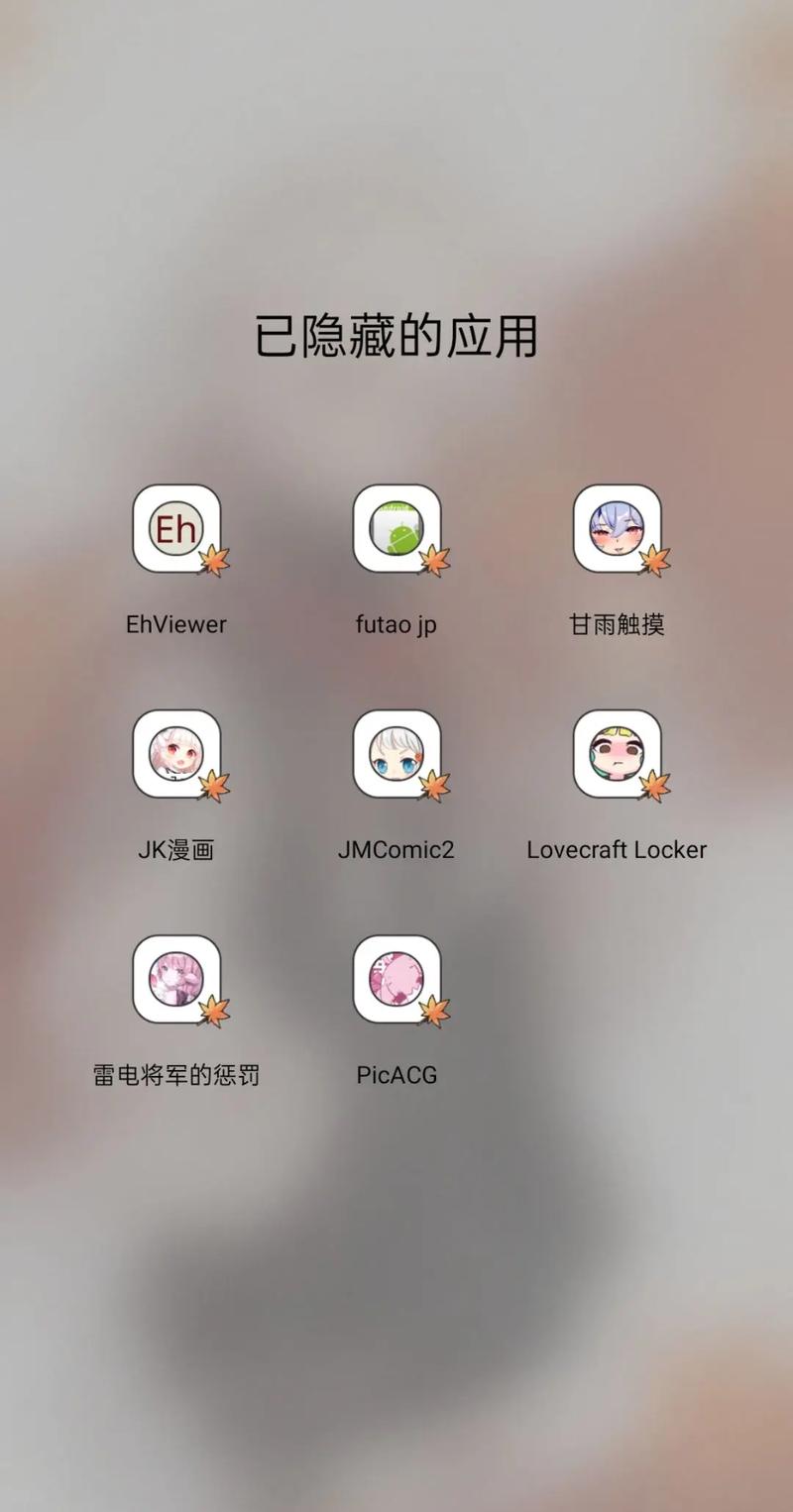Open the 甘雨触摸 app

click(x=617, y=529)
